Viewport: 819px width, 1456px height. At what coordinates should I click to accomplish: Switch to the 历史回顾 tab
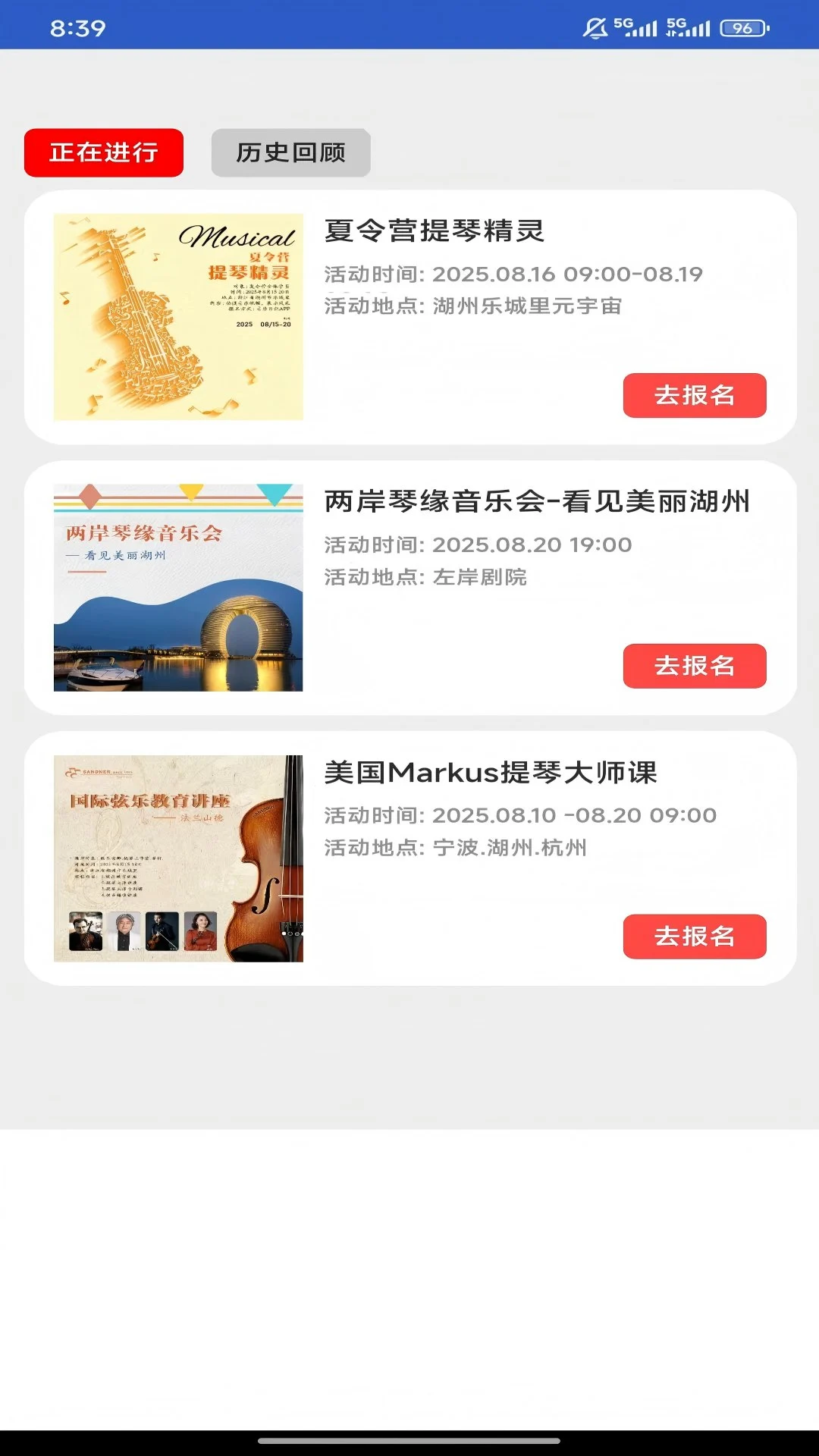pos(290,153)
